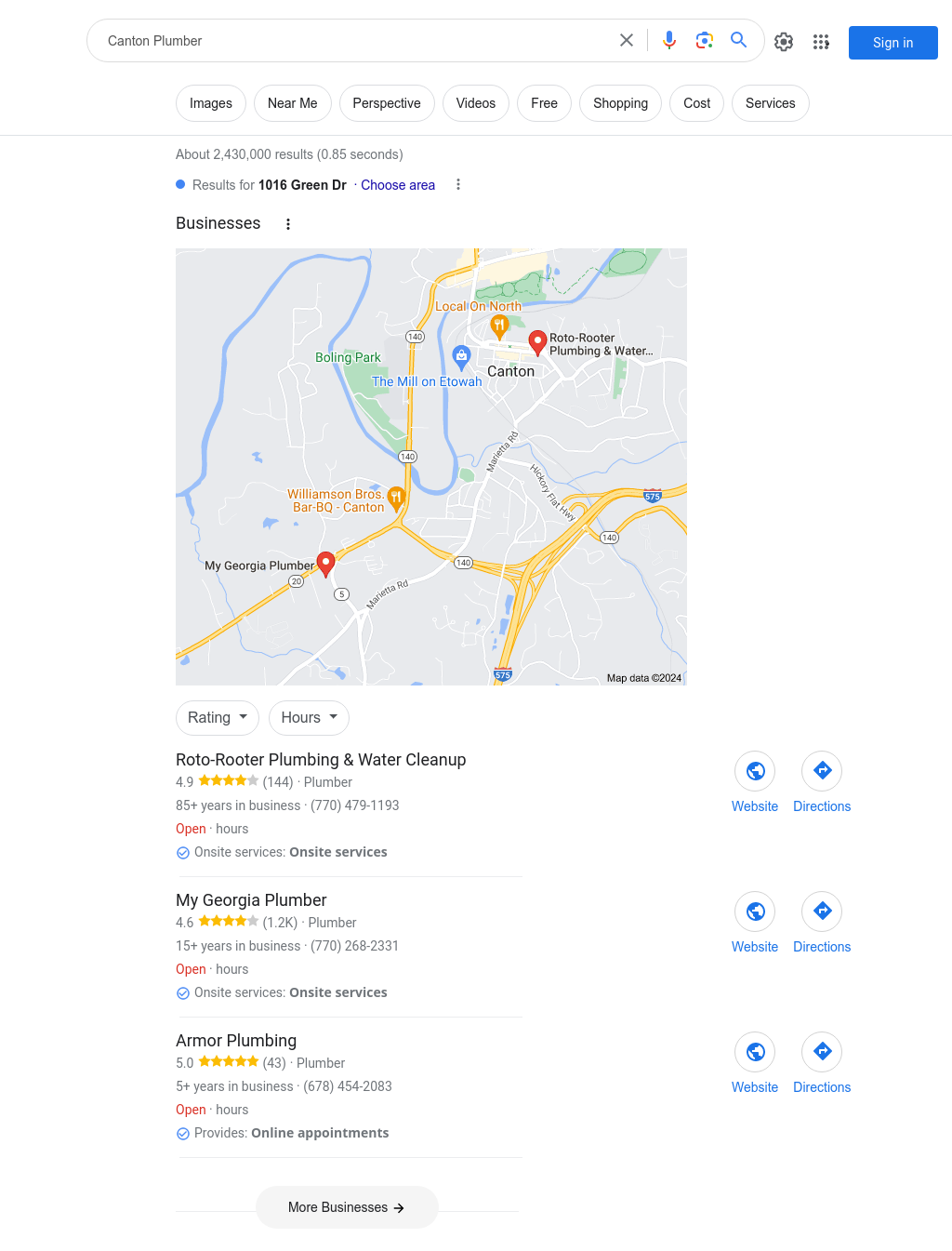Viewport: 952px width, 1251px height.
Task: Tap the Sign in button
Action: [892, 43]
